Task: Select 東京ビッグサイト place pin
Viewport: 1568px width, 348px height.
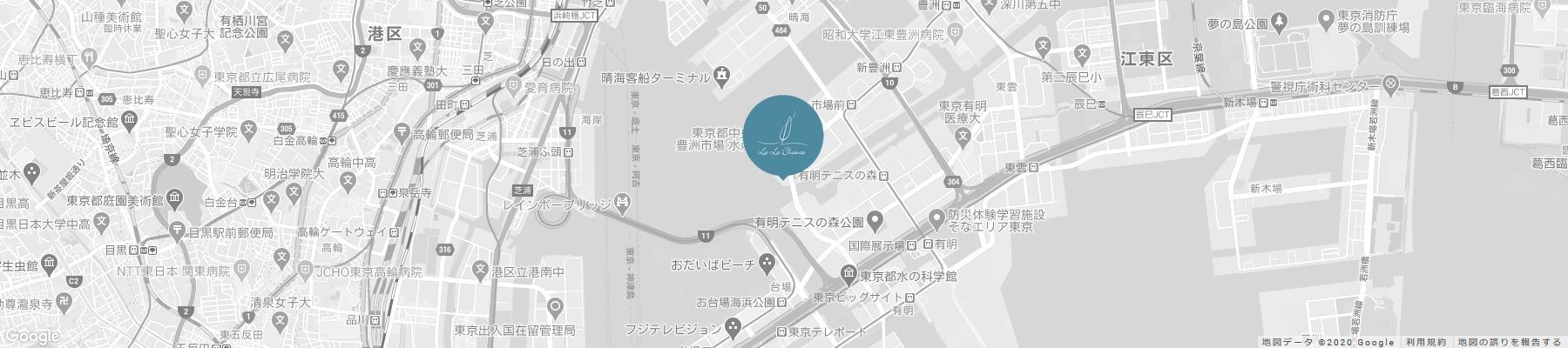Action: point(848,276)
